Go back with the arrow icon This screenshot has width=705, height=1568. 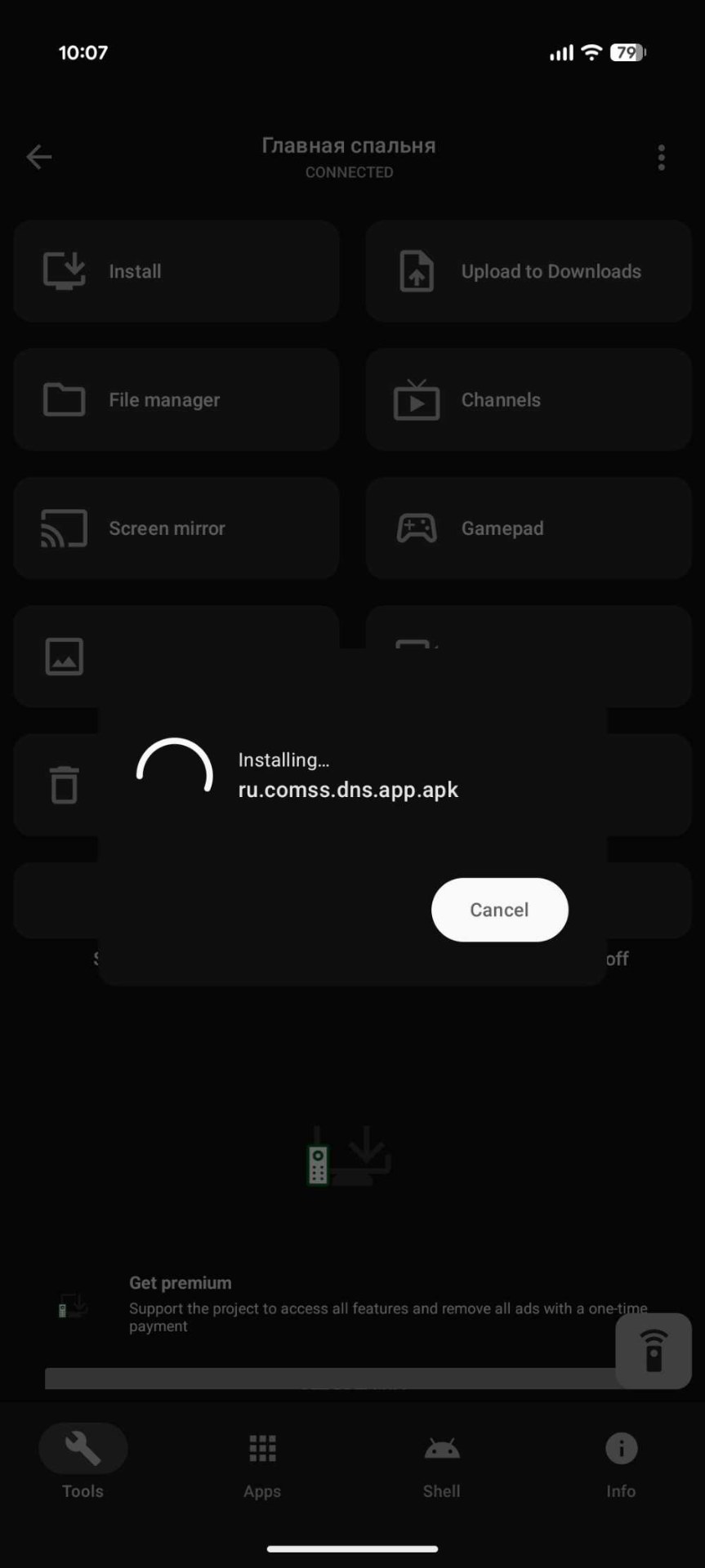(38, 157)
